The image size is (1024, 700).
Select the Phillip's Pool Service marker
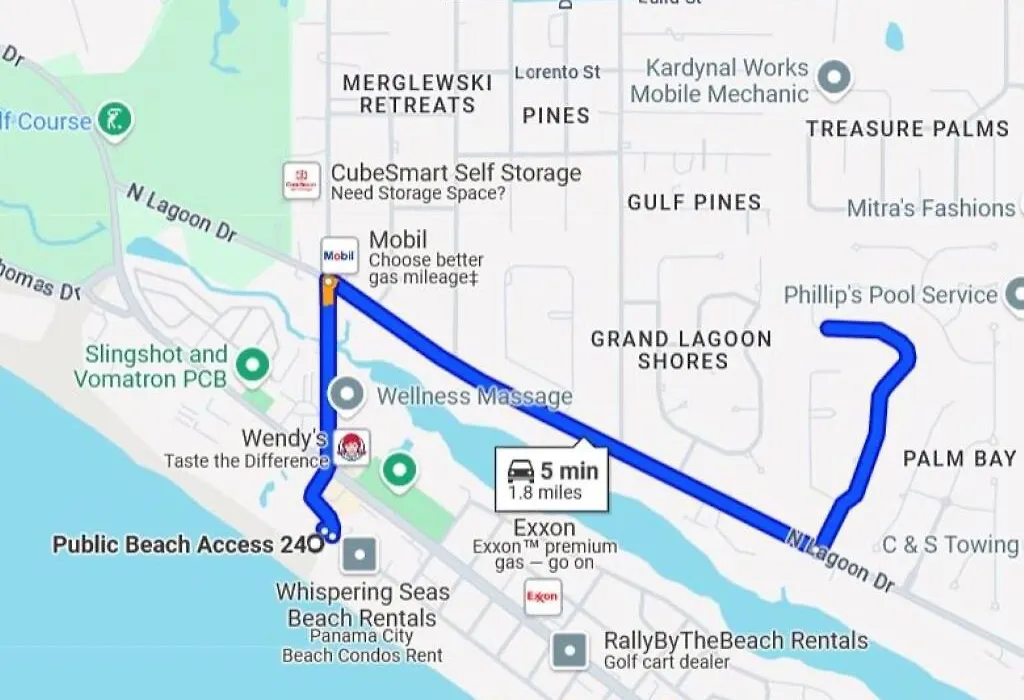click(1014, 294)
